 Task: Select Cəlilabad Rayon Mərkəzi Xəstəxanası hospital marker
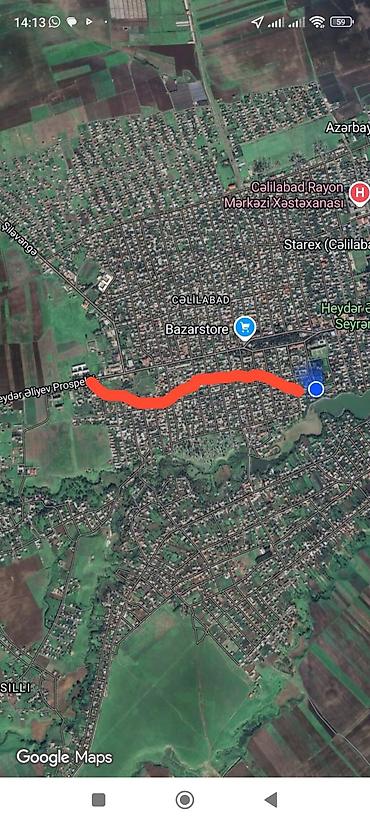pos(360,193)
